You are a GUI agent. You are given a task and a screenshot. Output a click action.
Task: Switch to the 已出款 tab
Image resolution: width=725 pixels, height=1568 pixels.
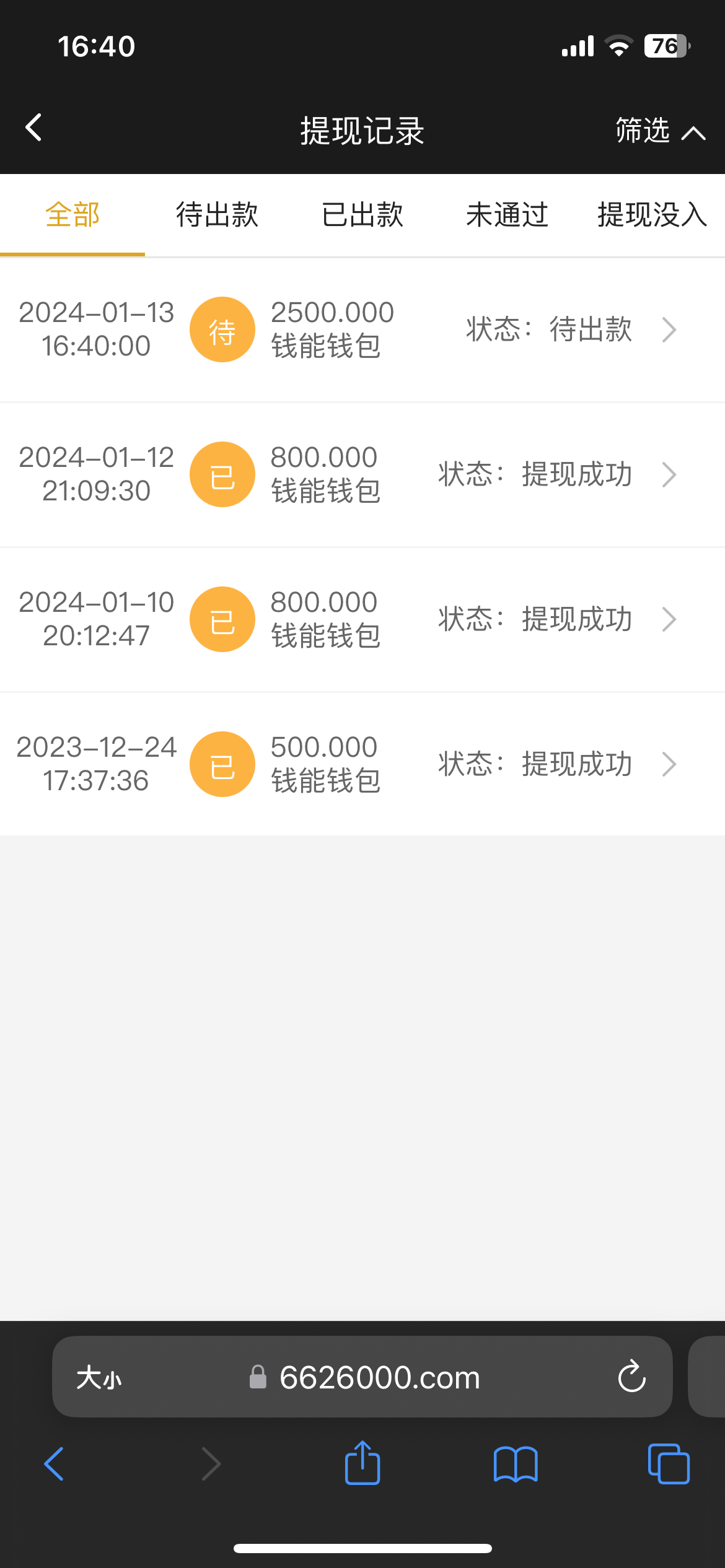click(x=362, y=216)
